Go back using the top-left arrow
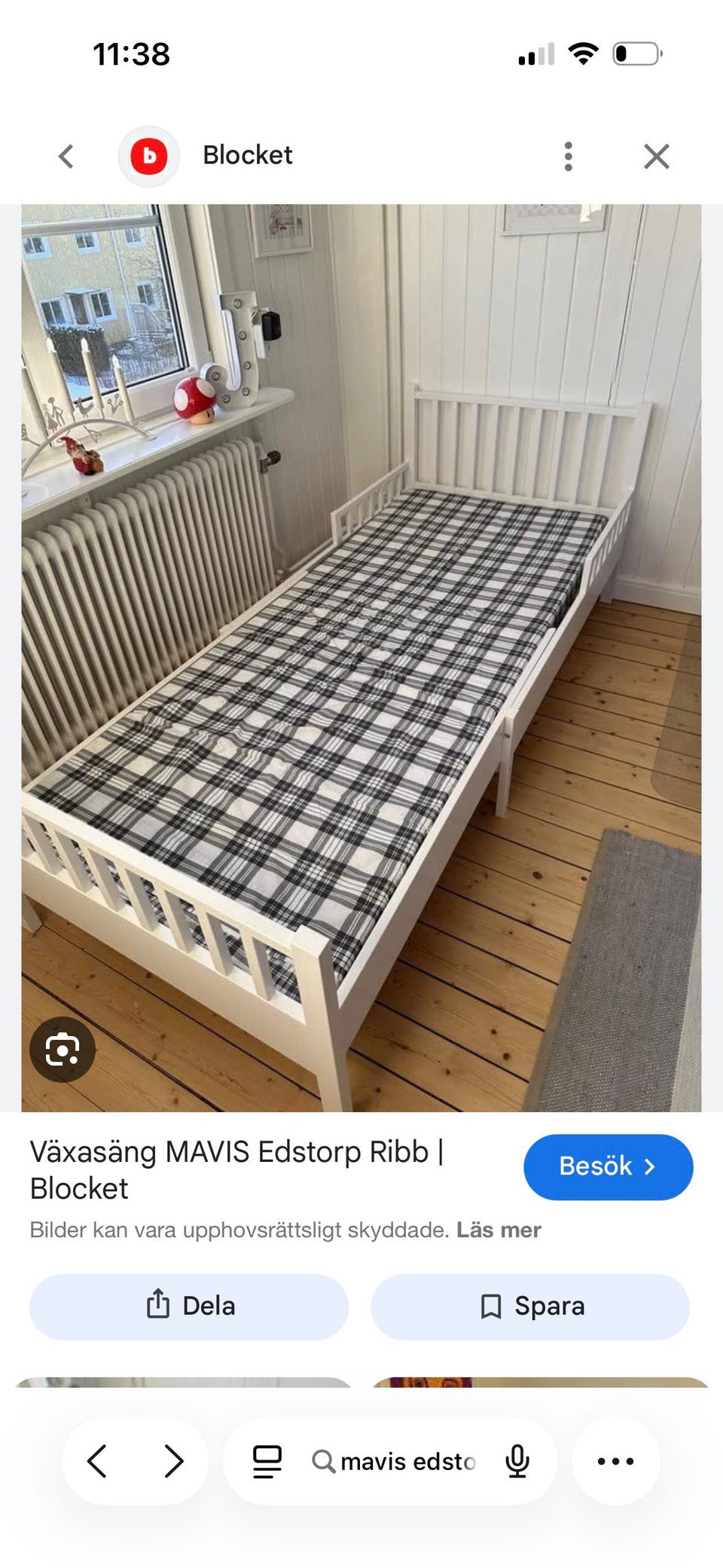 [66, 157]
